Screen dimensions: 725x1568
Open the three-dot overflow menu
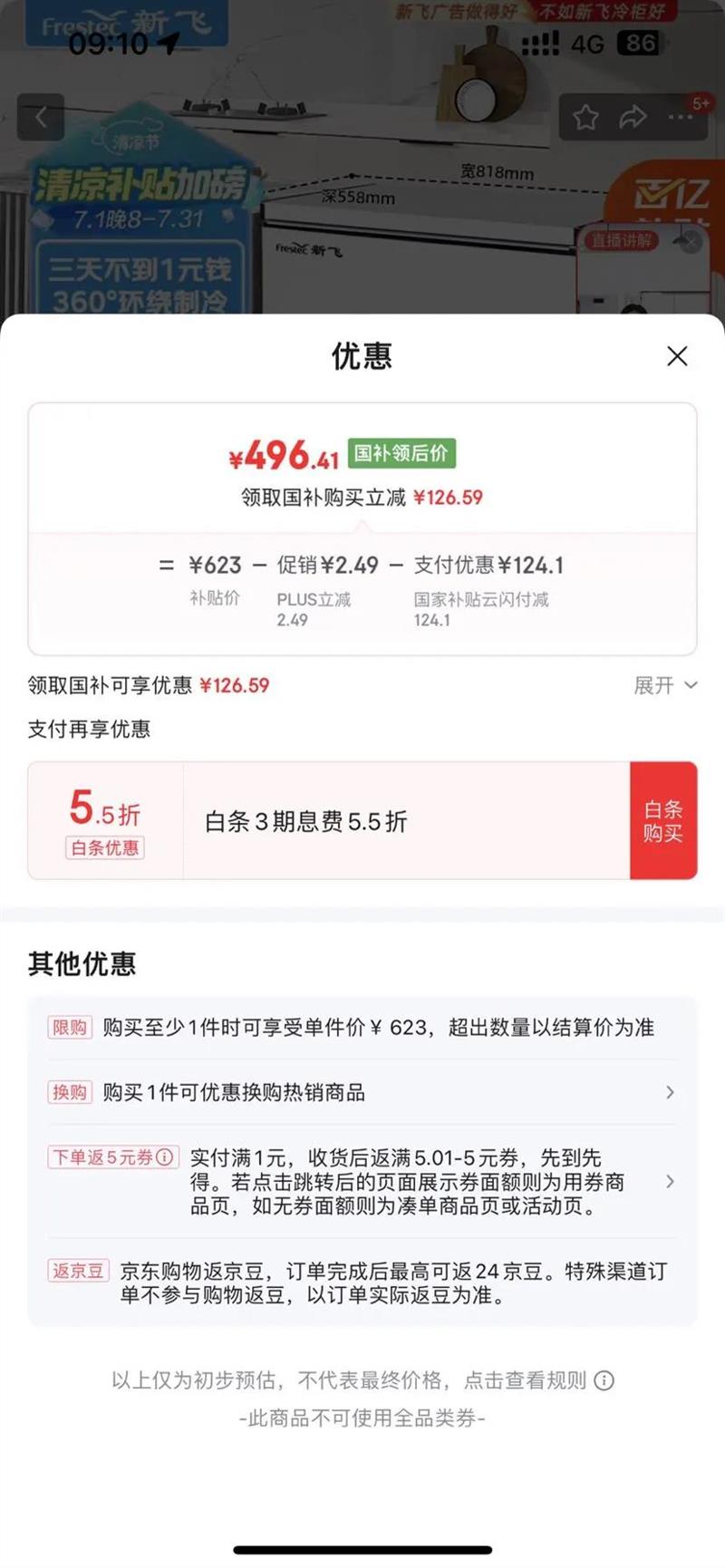pos(680,117)
